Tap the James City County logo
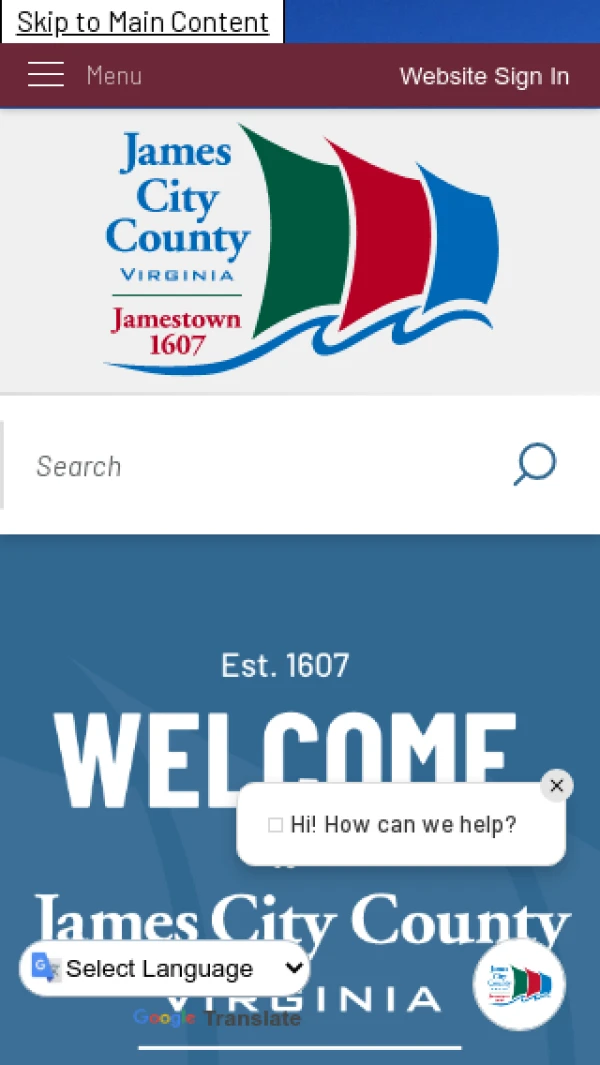Image resolution: width=600 pixels, height=1065 pixels. (x=300, y=250)
